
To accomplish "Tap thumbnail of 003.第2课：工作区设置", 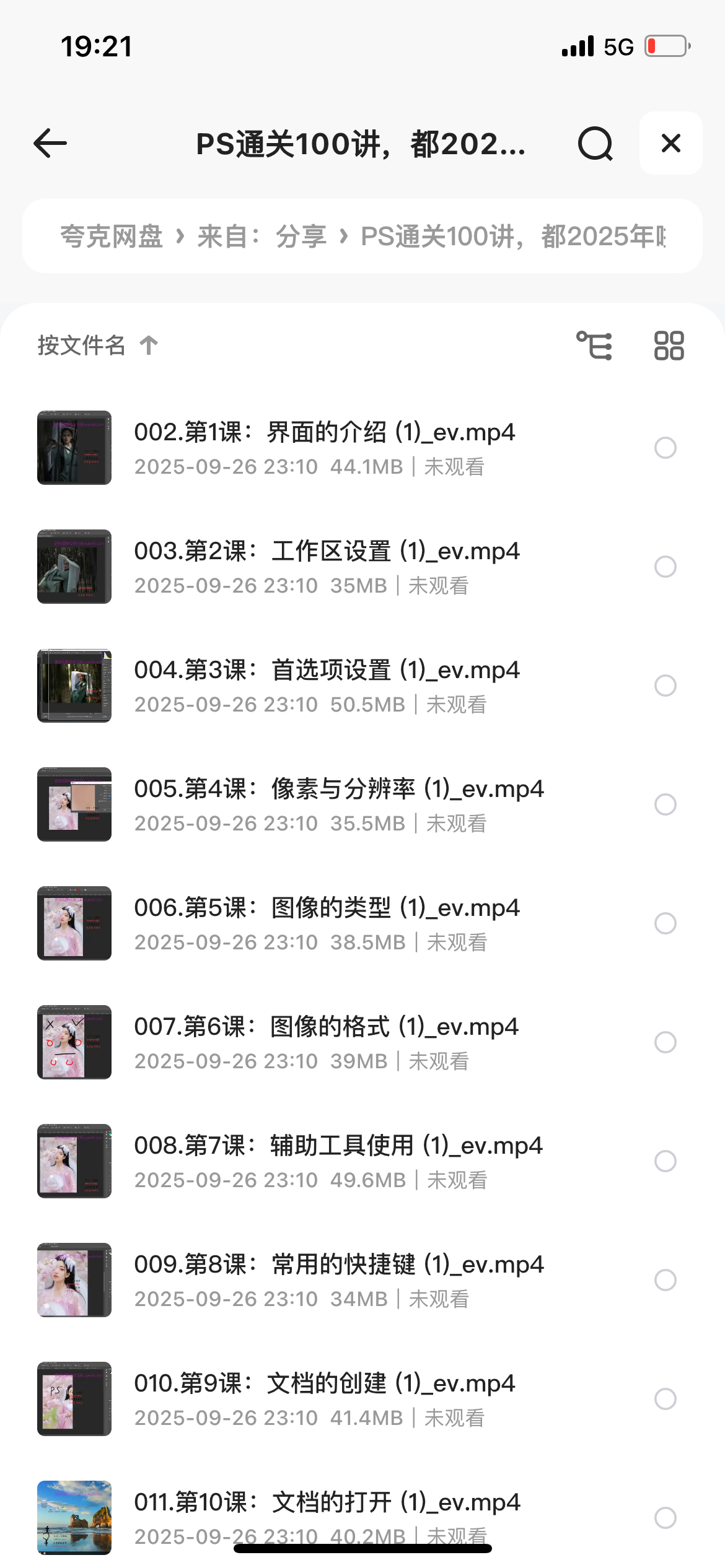I will (74, 567).
